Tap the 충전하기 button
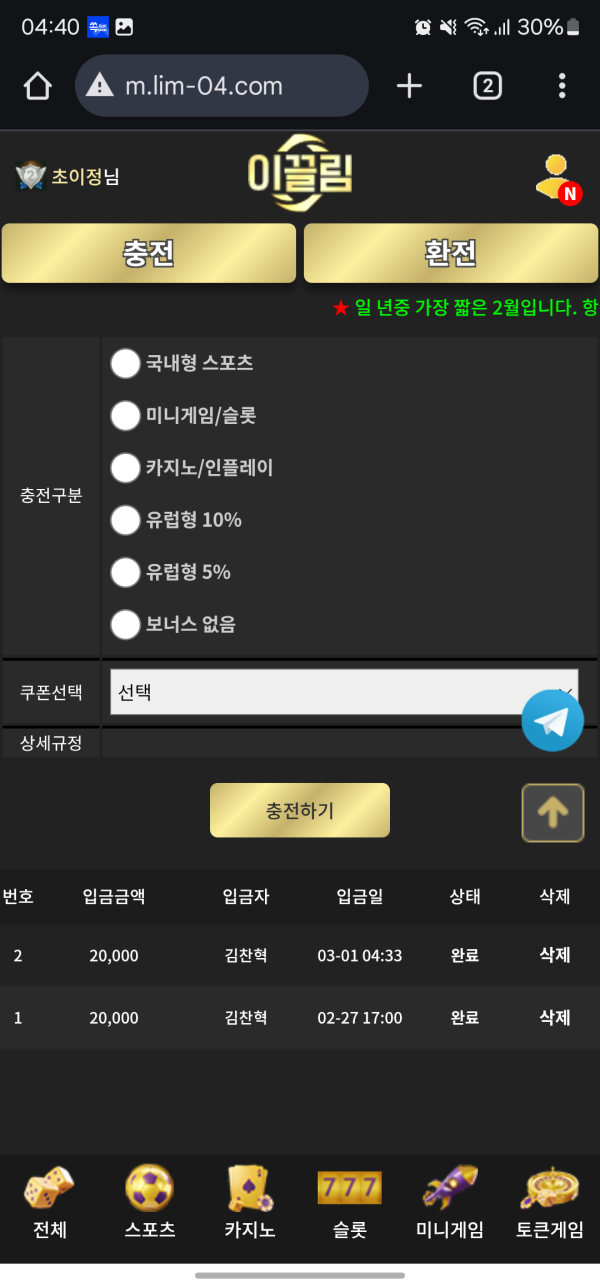Screen dimensions: 600x1287 [x=299, y=810]
